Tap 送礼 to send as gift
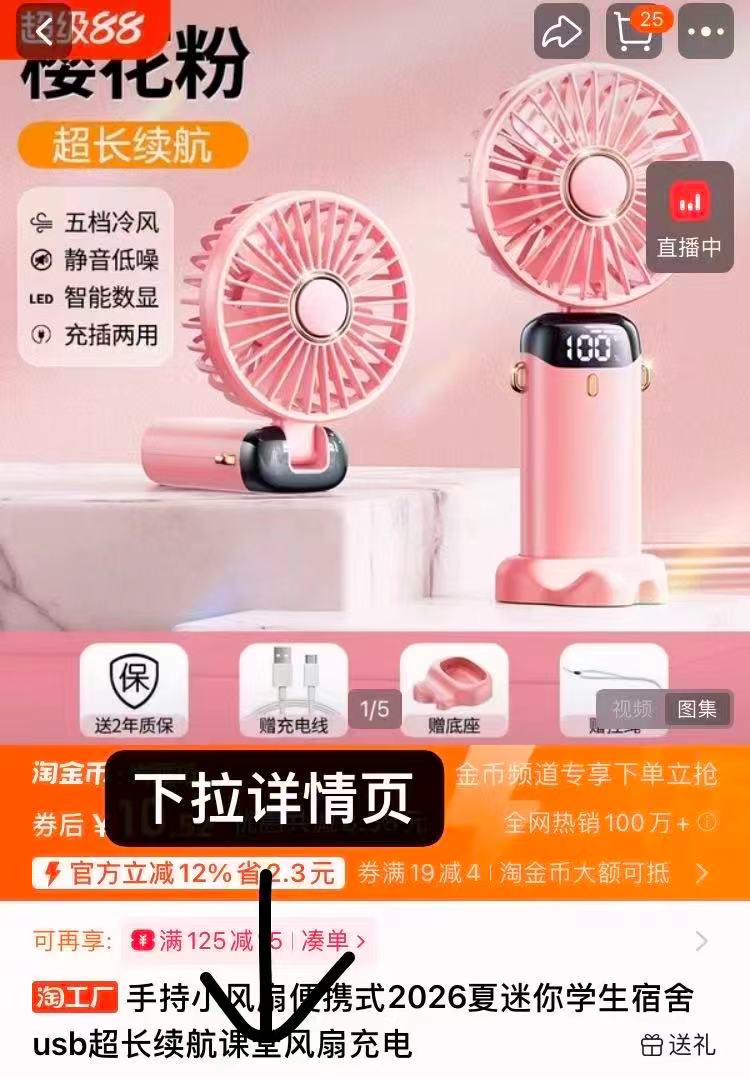Image resolution: width=750 pixels, height=1079 pixels. (x=678, y=1045)
